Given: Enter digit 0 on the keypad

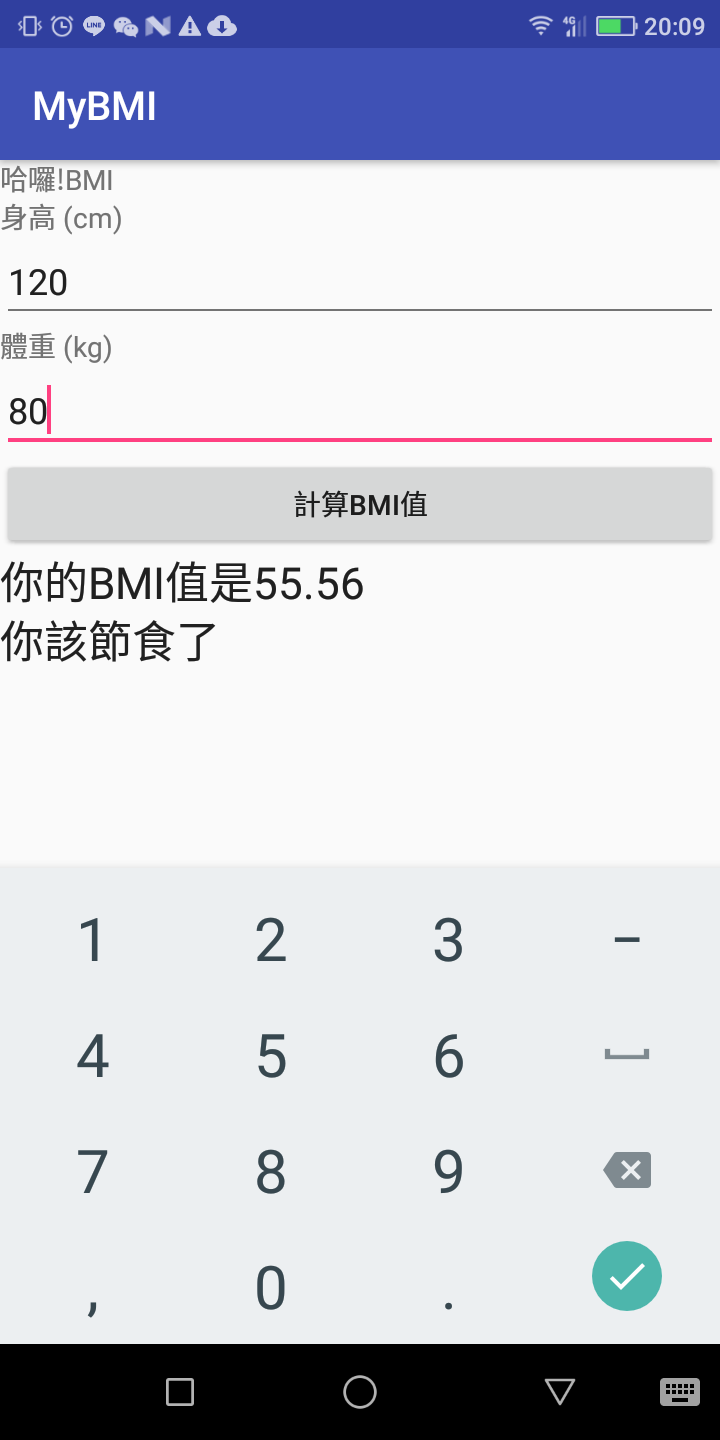Looking at the screenshot, I should click(x=271, y=1287).
